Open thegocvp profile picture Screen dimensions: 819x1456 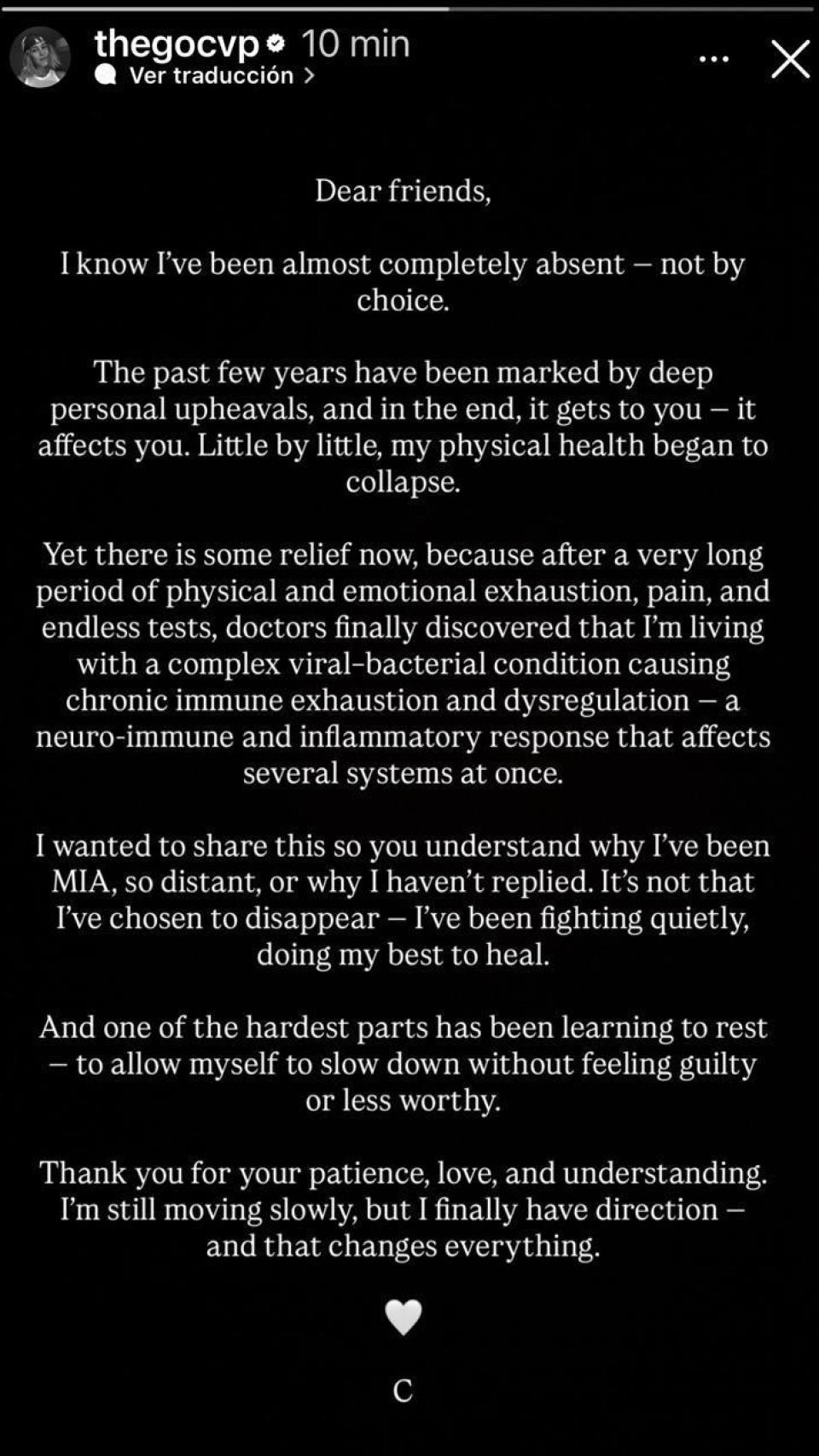click(x=39, y=57)
